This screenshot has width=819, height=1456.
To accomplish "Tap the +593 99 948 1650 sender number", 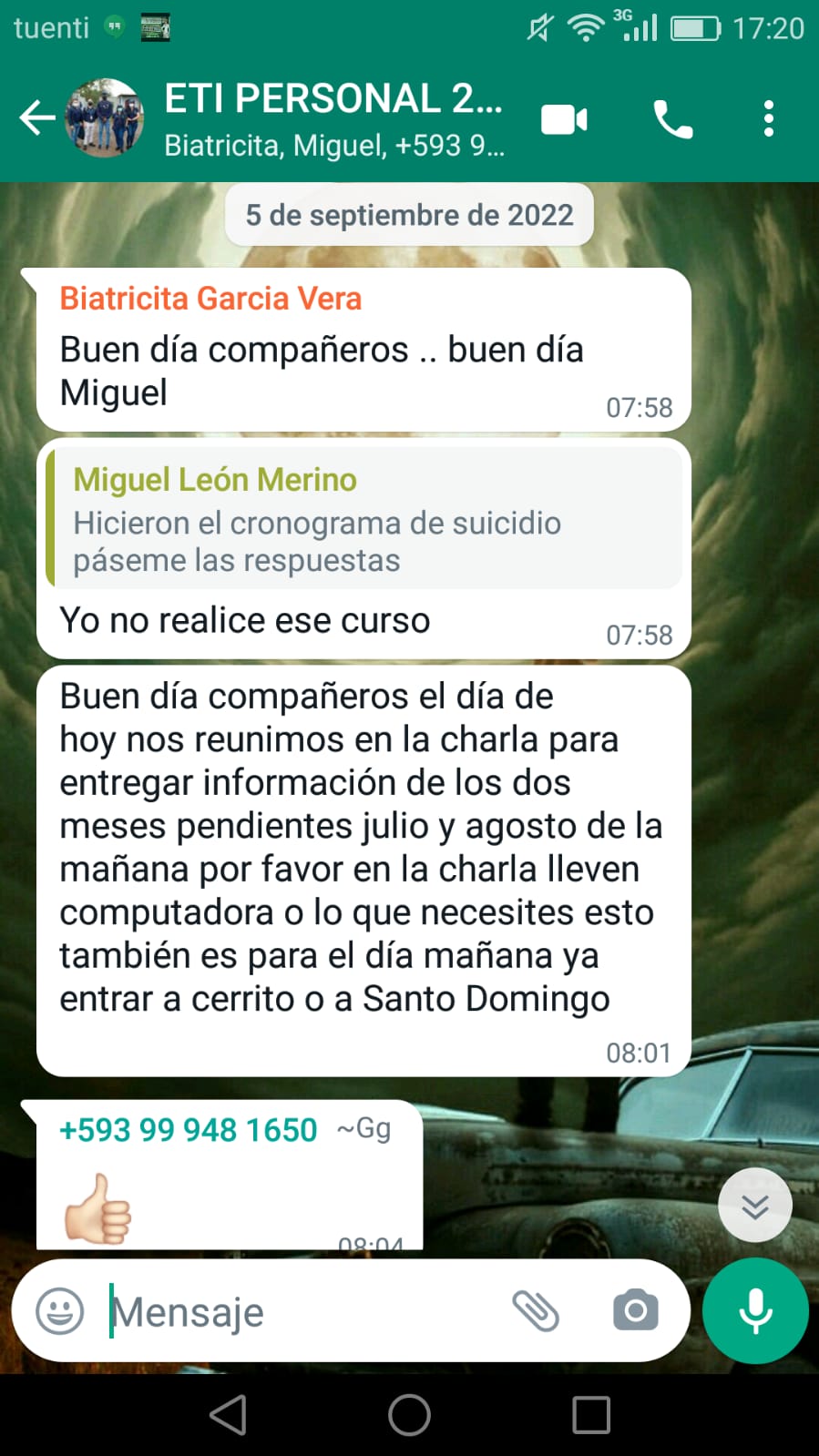I will (189, 1130).
